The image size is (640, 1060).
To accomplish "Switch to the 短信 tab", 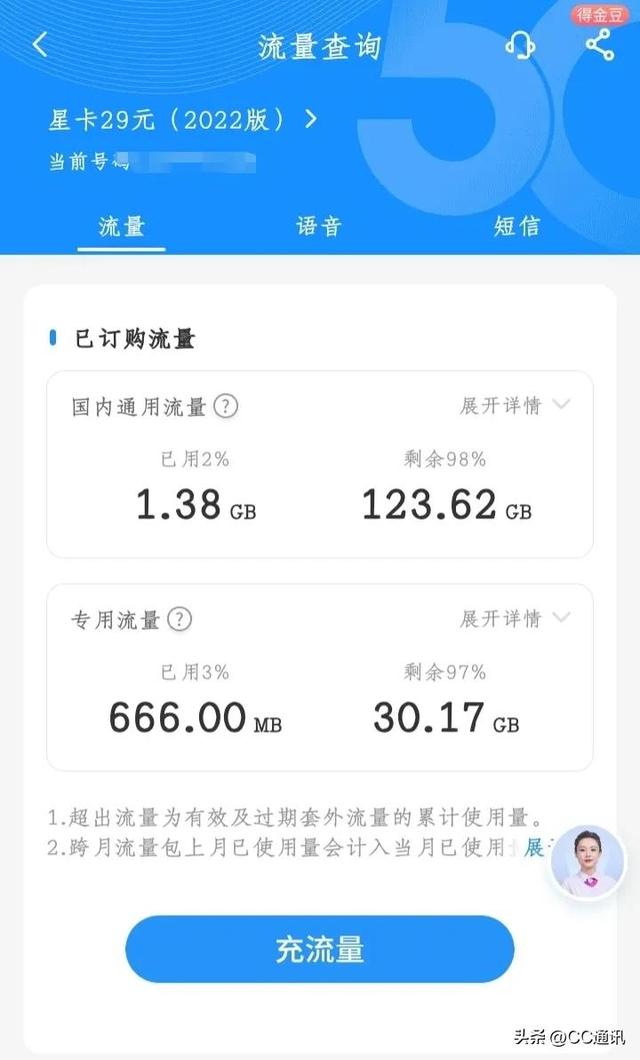I will pyautogui.click(x=517, y=226).
